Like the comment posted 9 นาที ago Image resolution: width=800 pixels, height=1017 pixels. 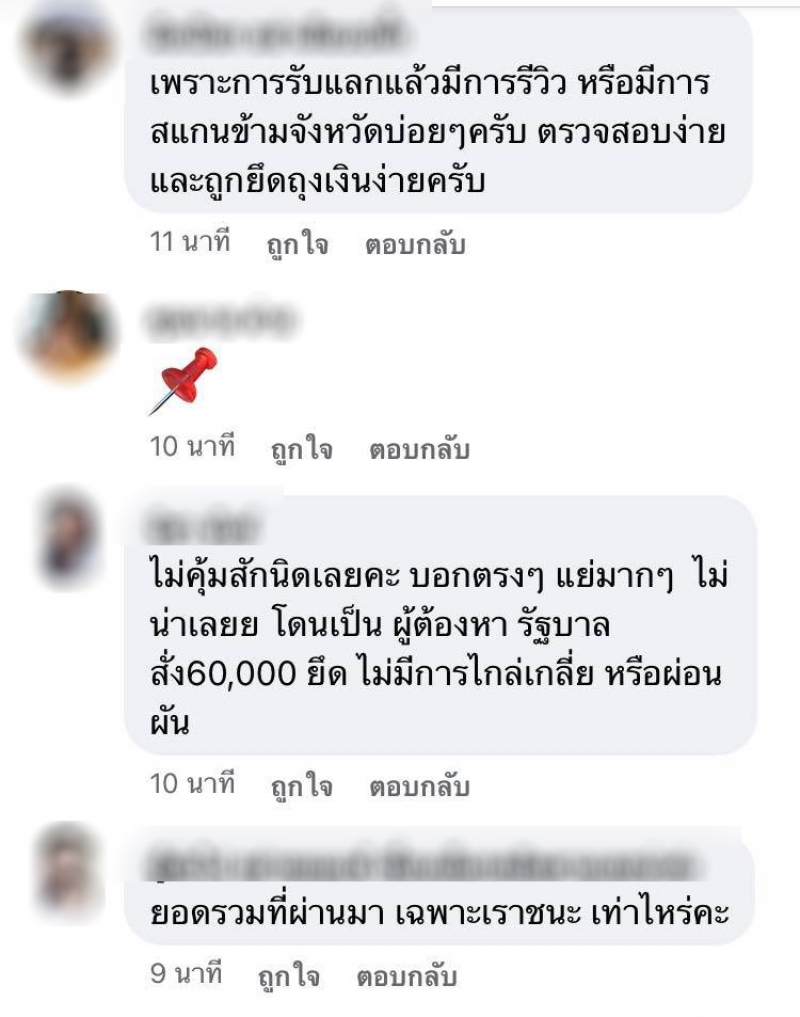[x=288, y=976]
